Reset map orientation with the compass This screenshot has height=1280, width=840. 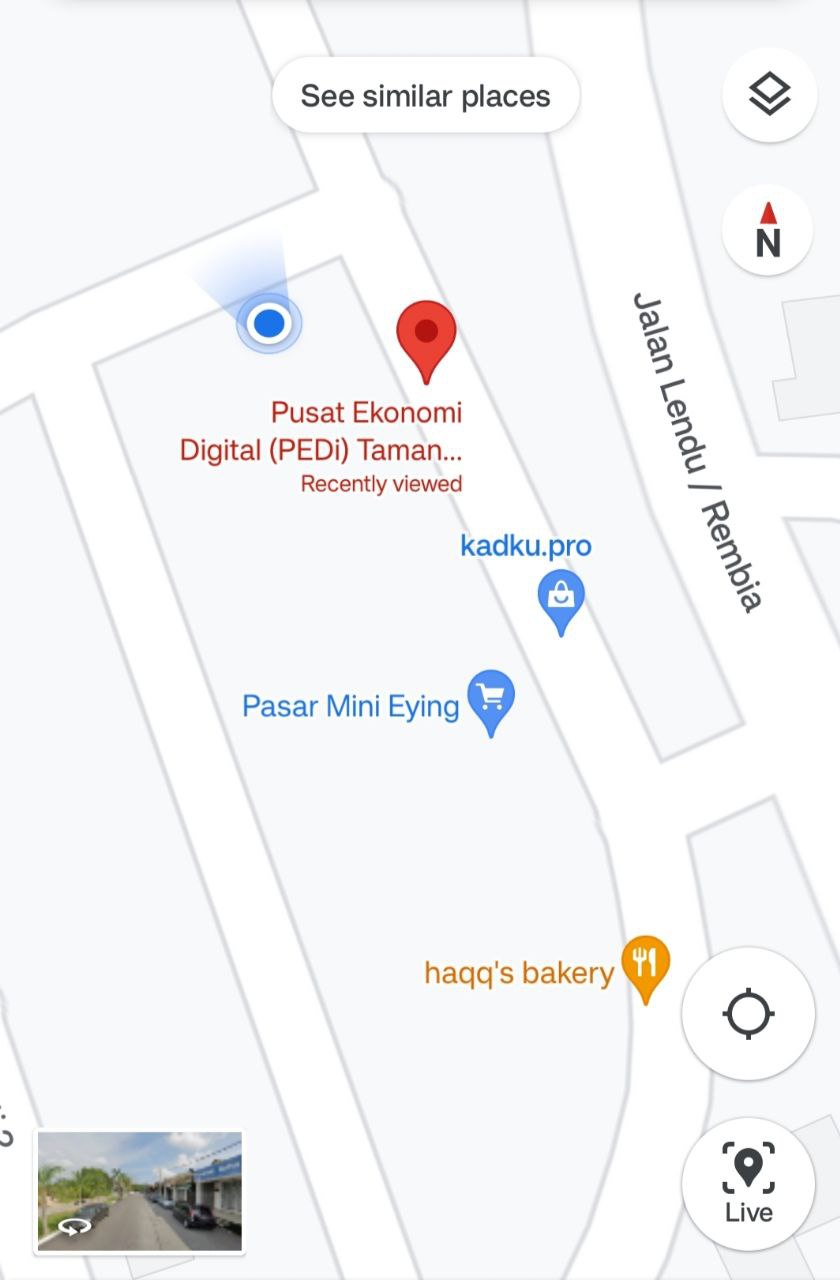point(768,230)
